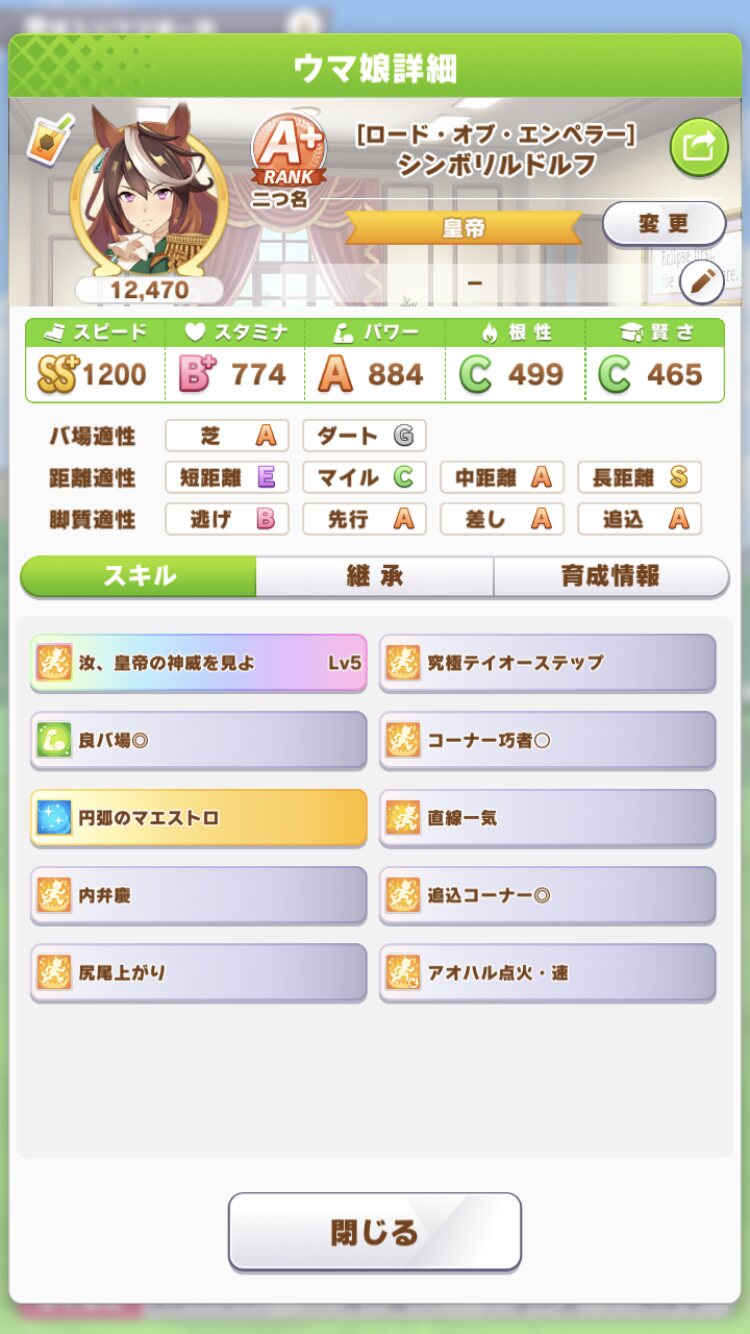Tap the 尻尾上がり skill

198,972
